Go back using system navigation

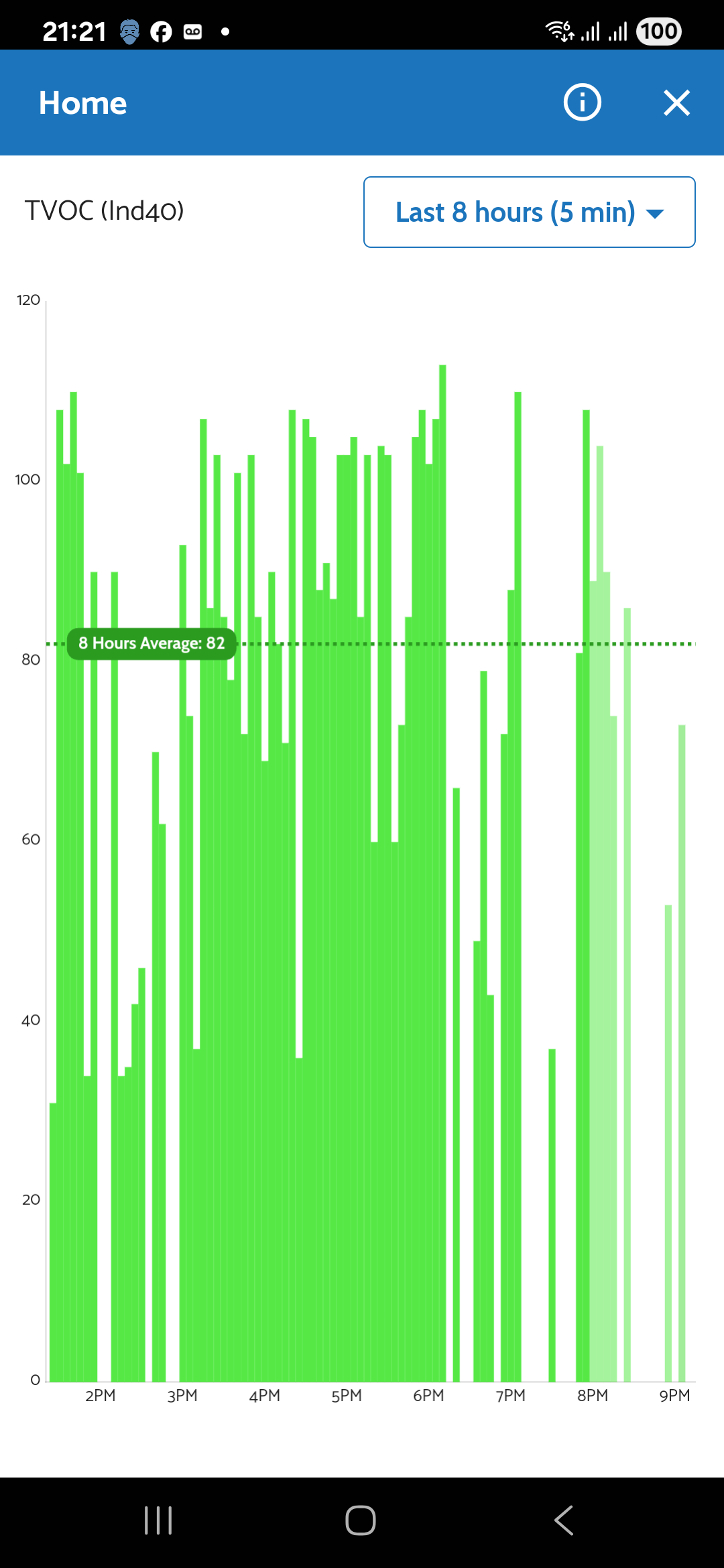coord(564,1520)
